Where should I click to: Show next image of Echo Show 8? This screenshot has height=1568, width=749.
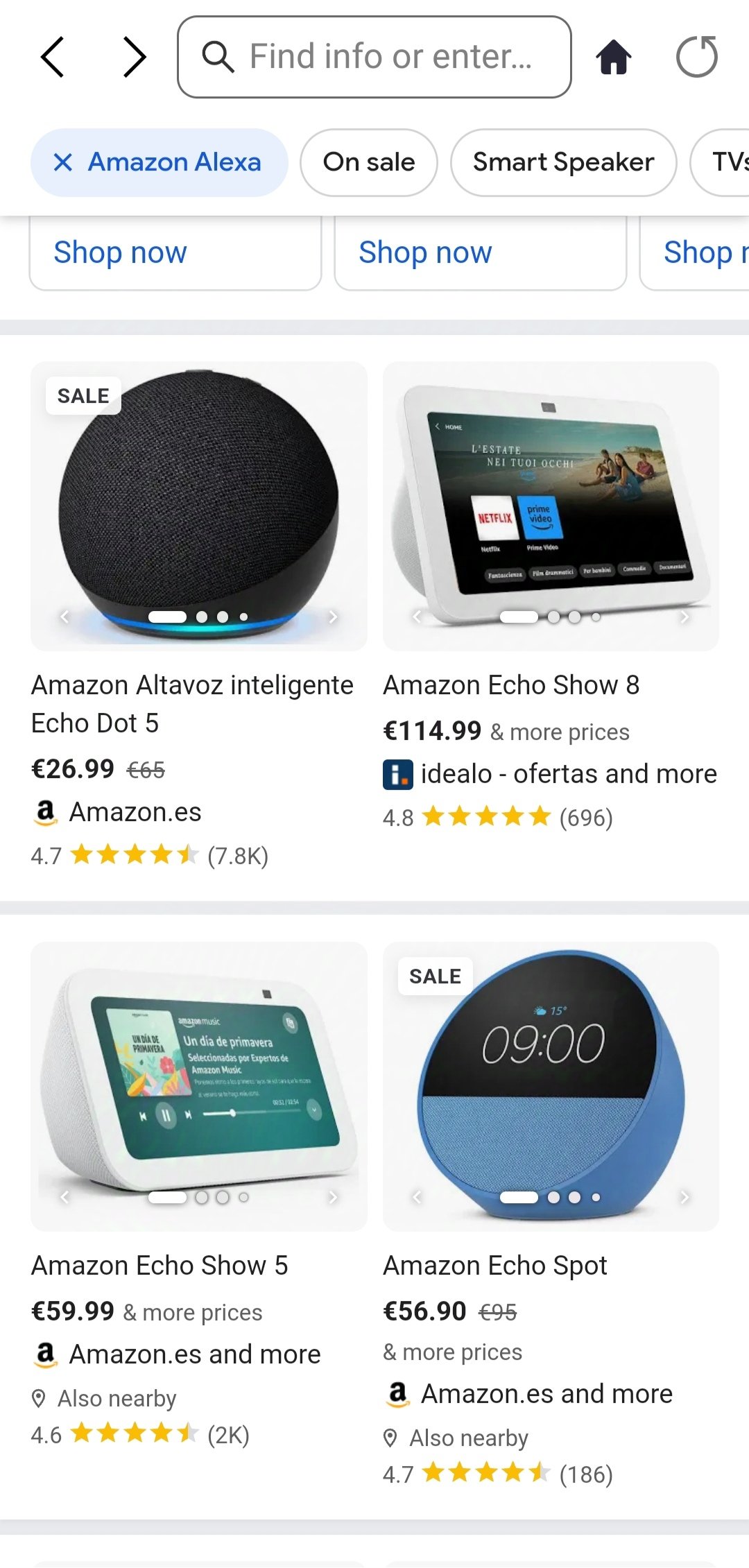(x=685, y=617)
